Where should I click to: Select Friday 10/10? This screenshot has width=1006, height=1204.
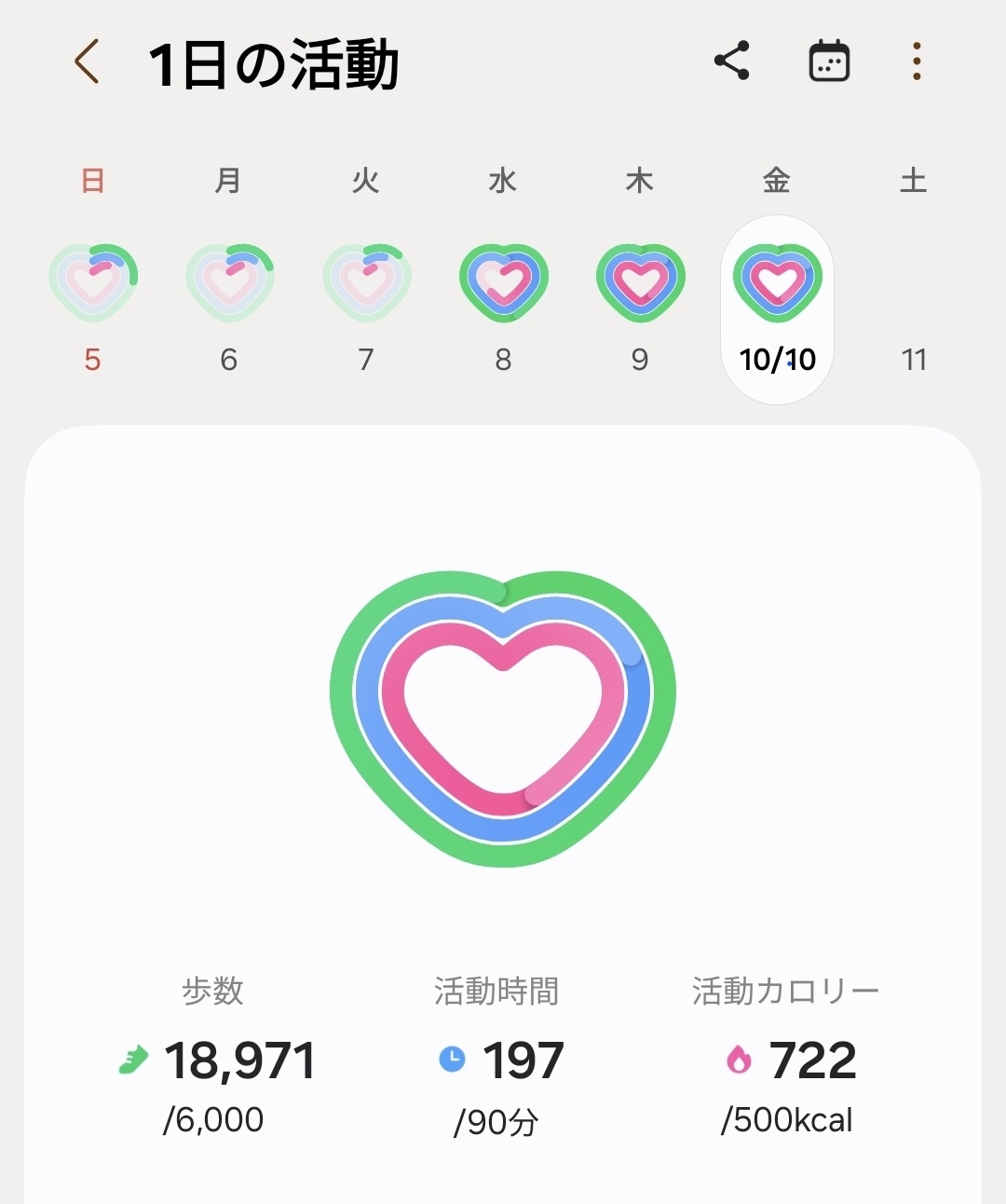[777, 308]
